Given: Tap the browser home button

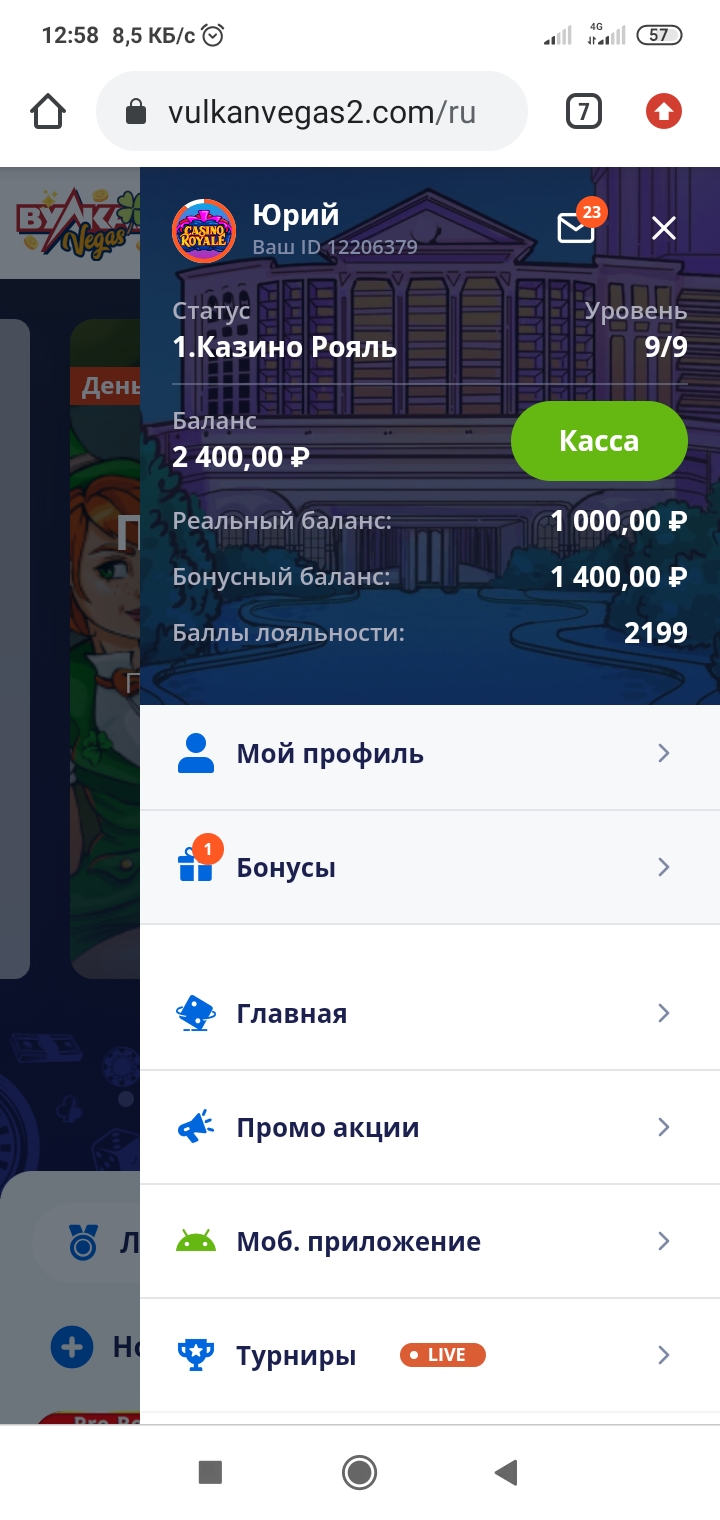Looking at the screenshot, I should [48, 112].
